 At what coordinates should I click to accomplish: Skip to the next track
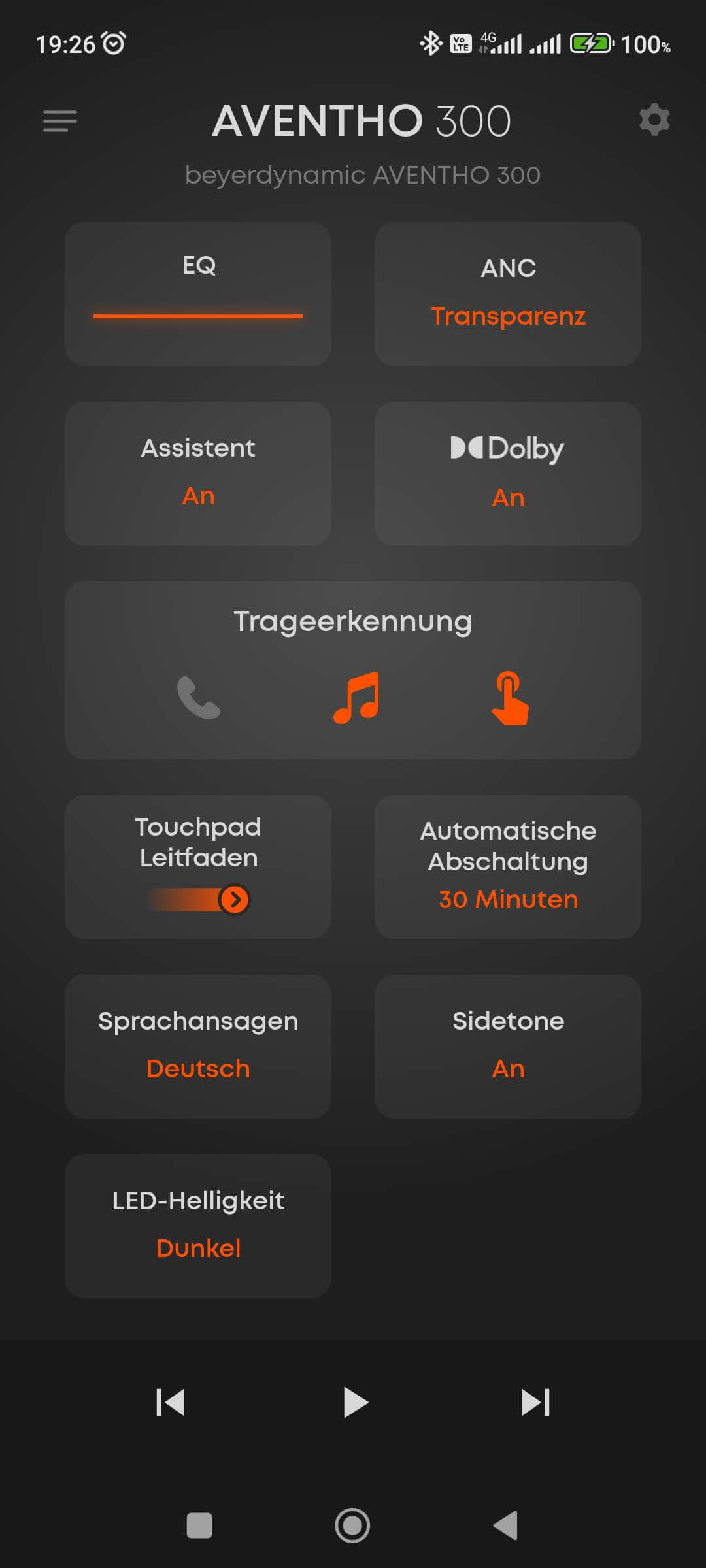(536, 1402)
